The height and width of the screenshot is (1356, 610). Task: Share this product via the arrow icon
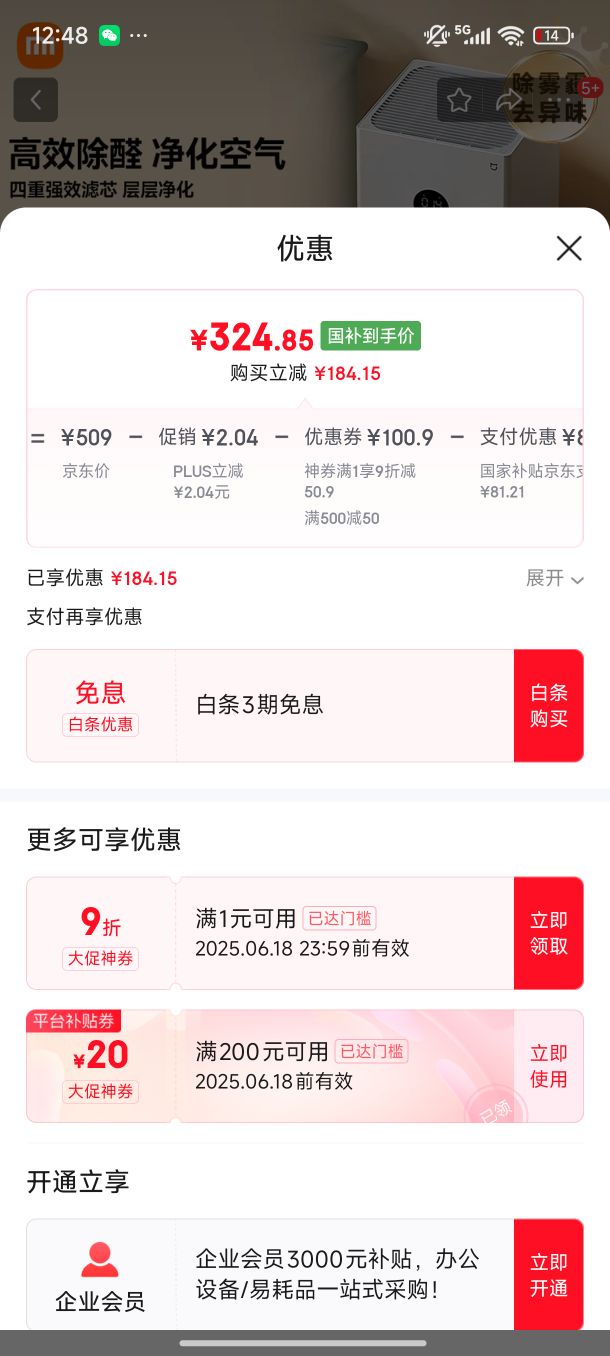508,100
